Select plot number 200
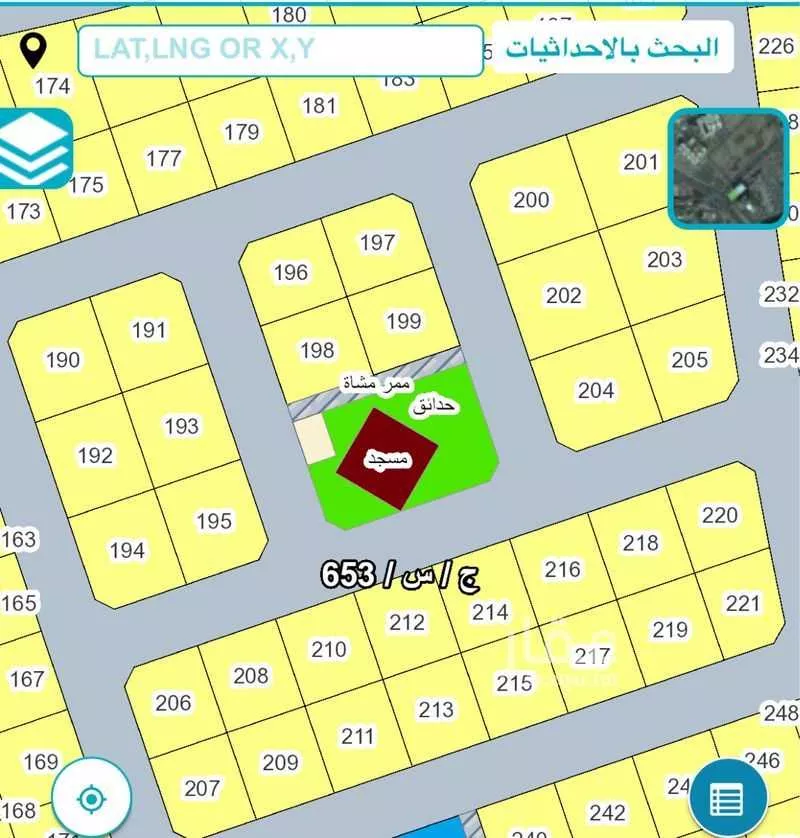Screen dimensions: 800x838 tap(529, 197)
